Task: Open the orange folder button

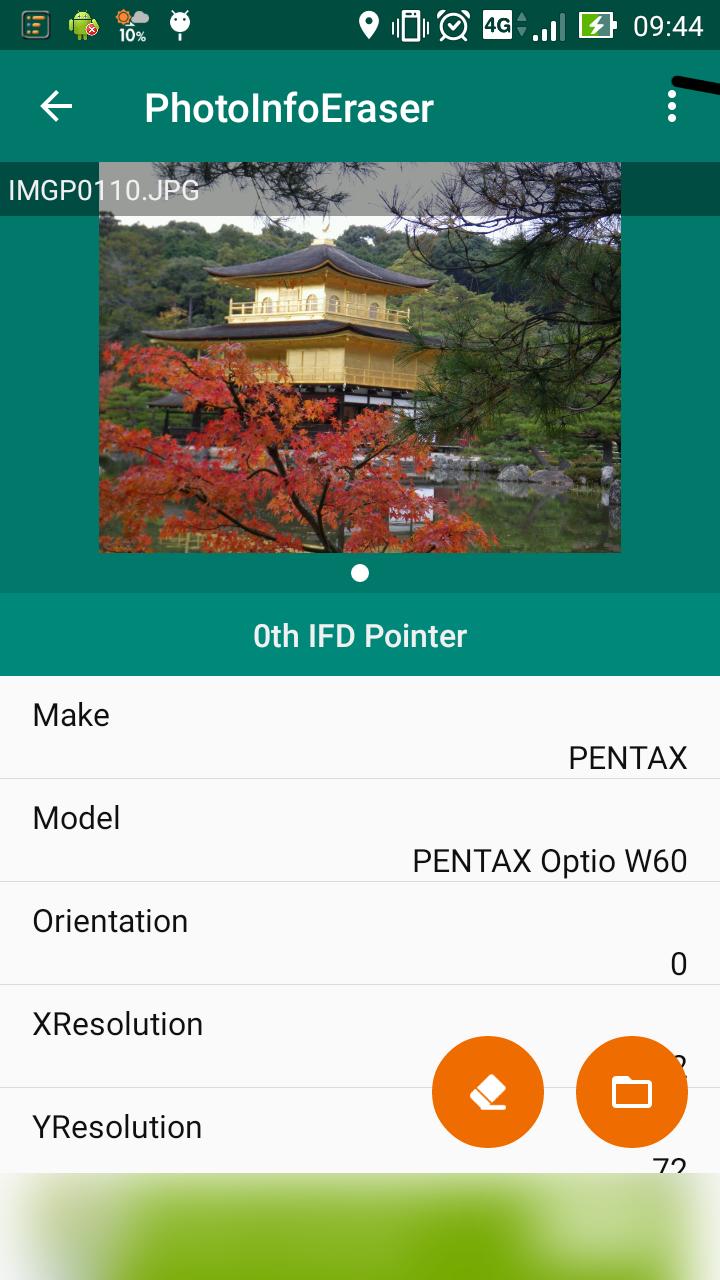Action: (x=632, y=1092)
